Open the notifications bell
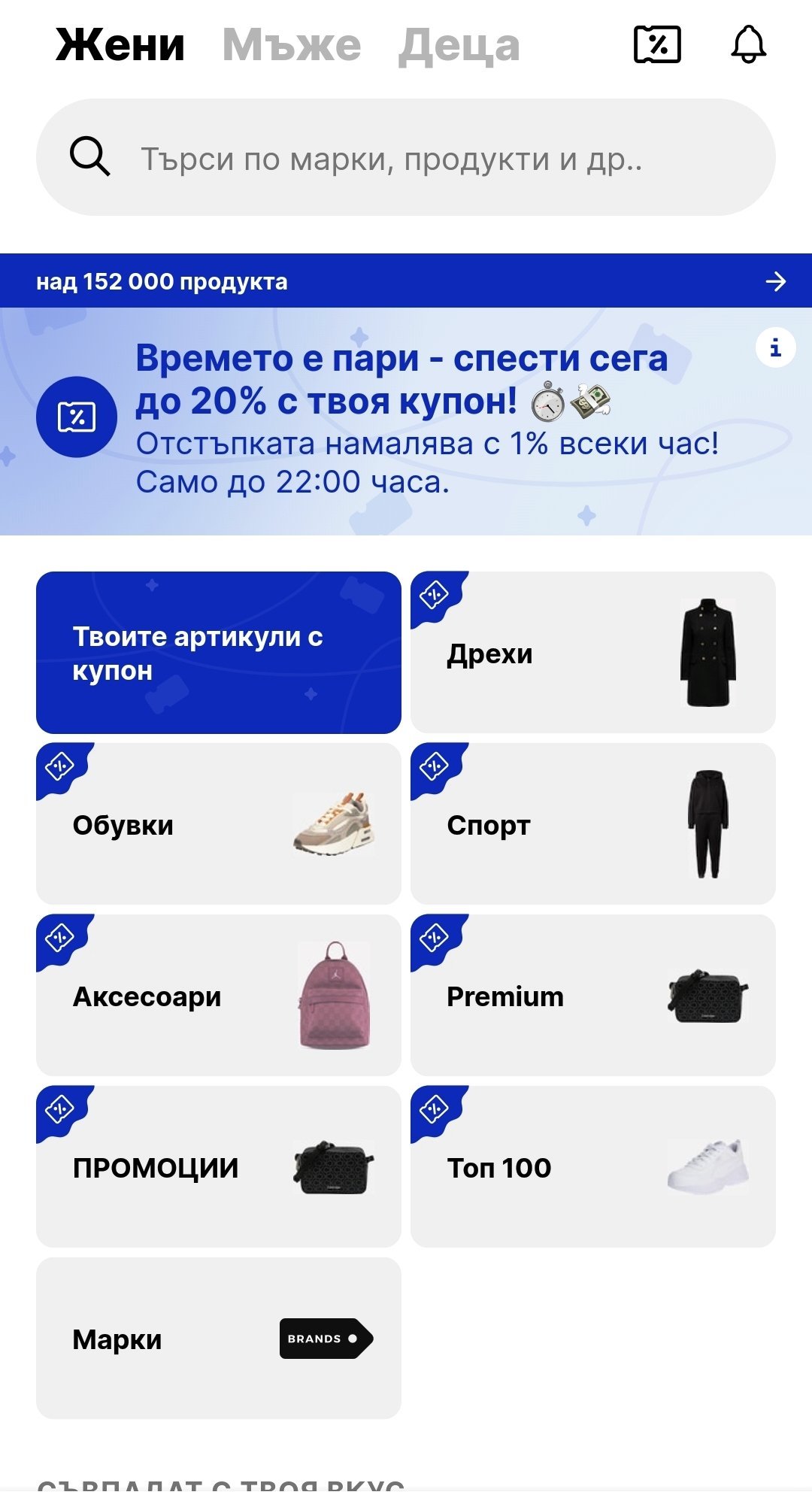 tap(748, 45)
